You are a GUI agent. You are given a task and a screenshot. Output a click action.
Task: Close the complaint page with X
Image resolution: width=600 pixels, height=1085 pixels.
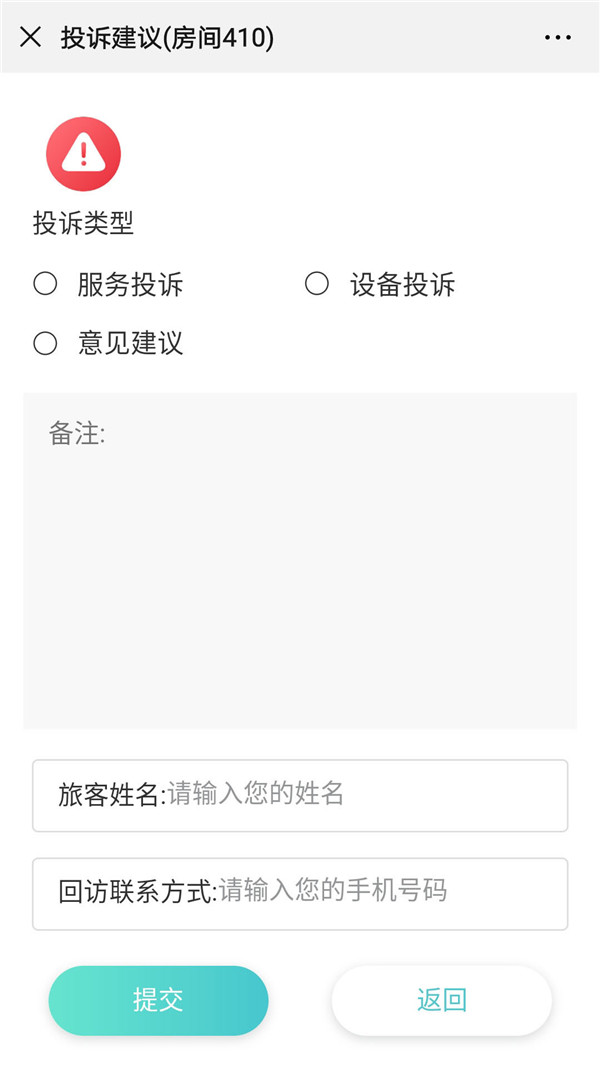pos(31,38)
